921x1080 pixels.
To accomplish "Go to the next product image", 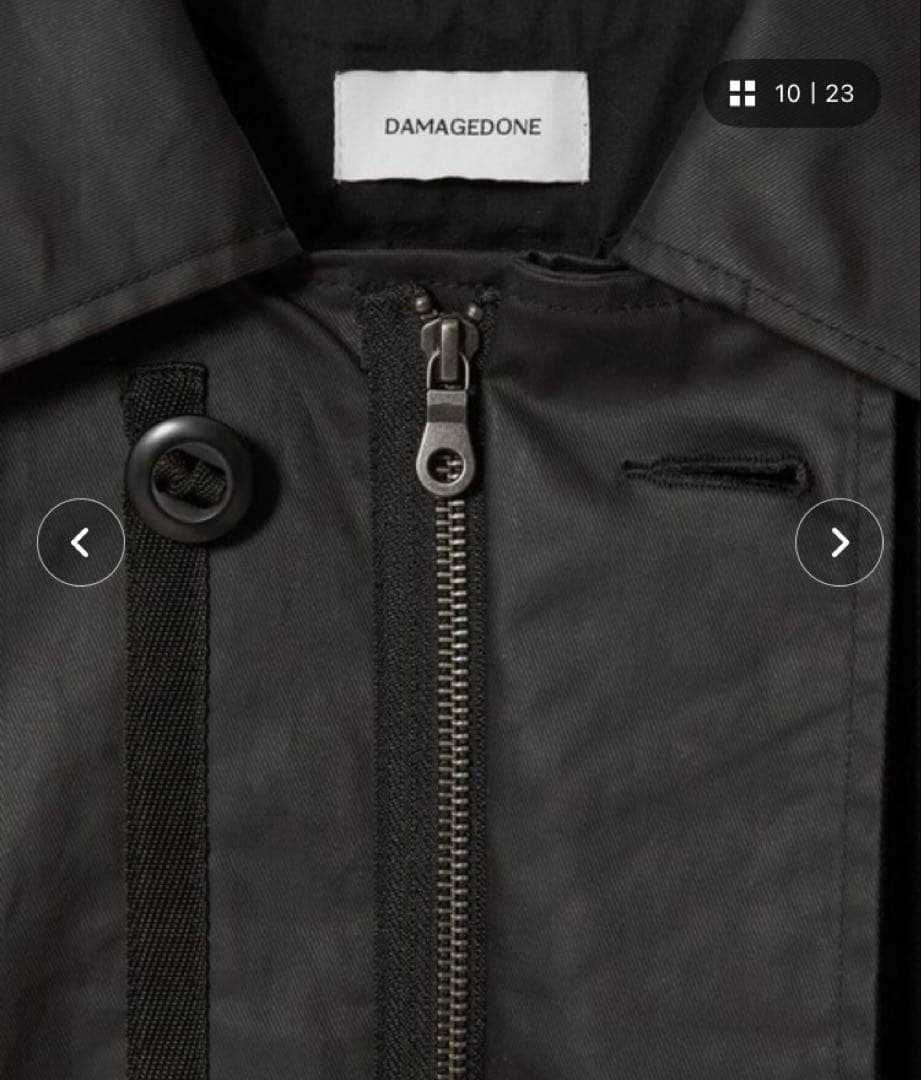I will (839, 543).
